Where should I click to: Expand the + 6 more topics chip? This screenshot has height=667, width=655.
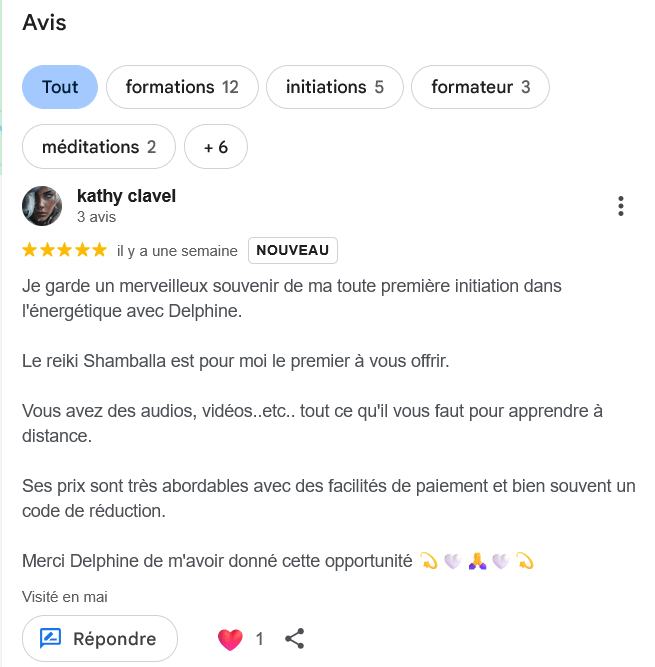pyautogui.click(x=216, y=147)
